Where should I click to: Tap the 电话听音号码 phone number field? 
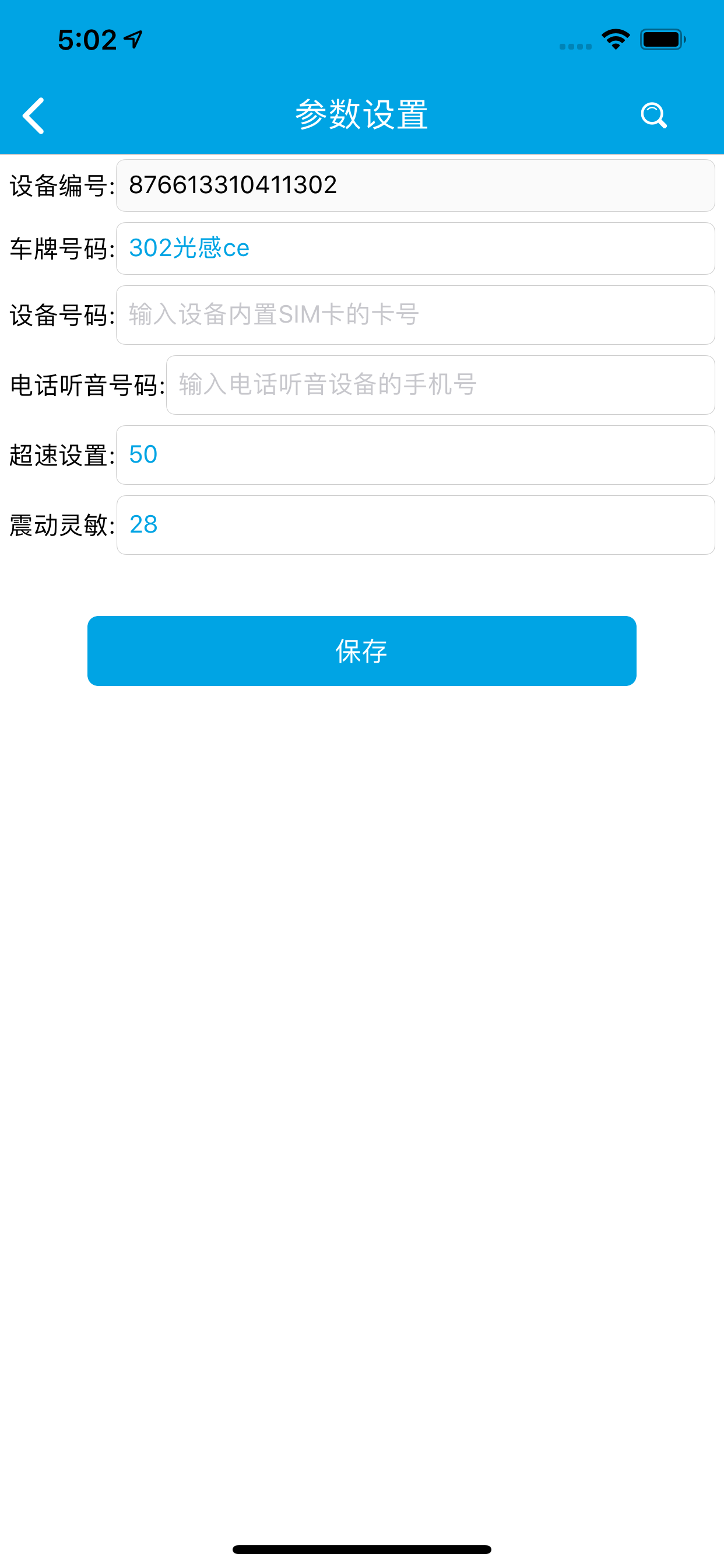(441, 384)
